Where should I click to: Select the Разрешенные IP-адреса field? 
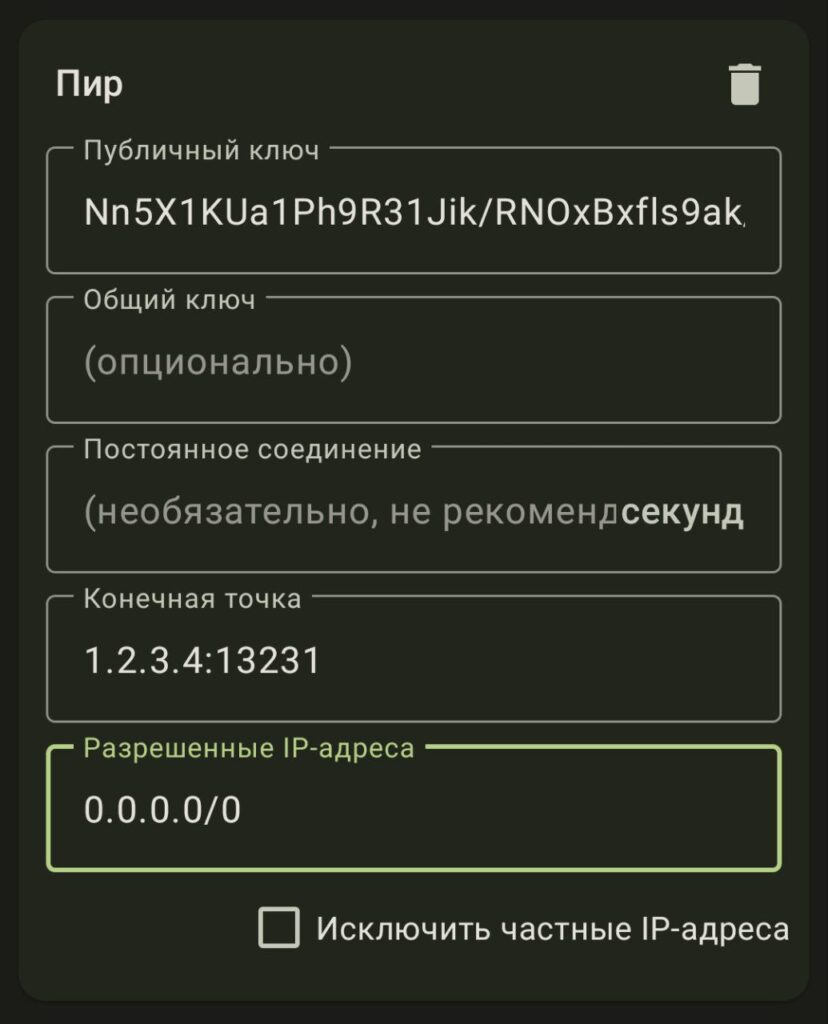pos(413,809)
